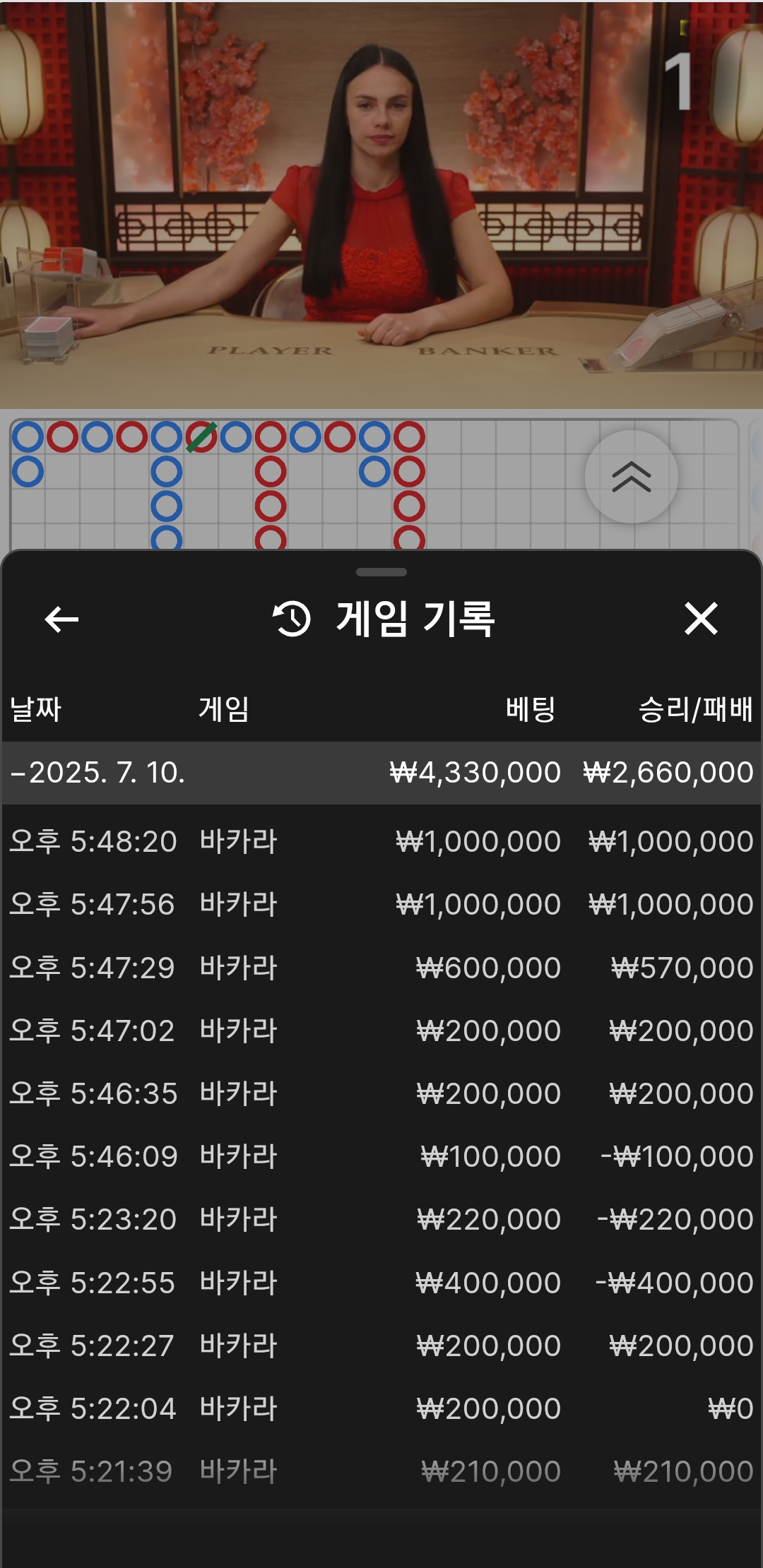
Task: Go back from the 게임 기록 panel
Action: pyautogui.click(x=61, y=619)
